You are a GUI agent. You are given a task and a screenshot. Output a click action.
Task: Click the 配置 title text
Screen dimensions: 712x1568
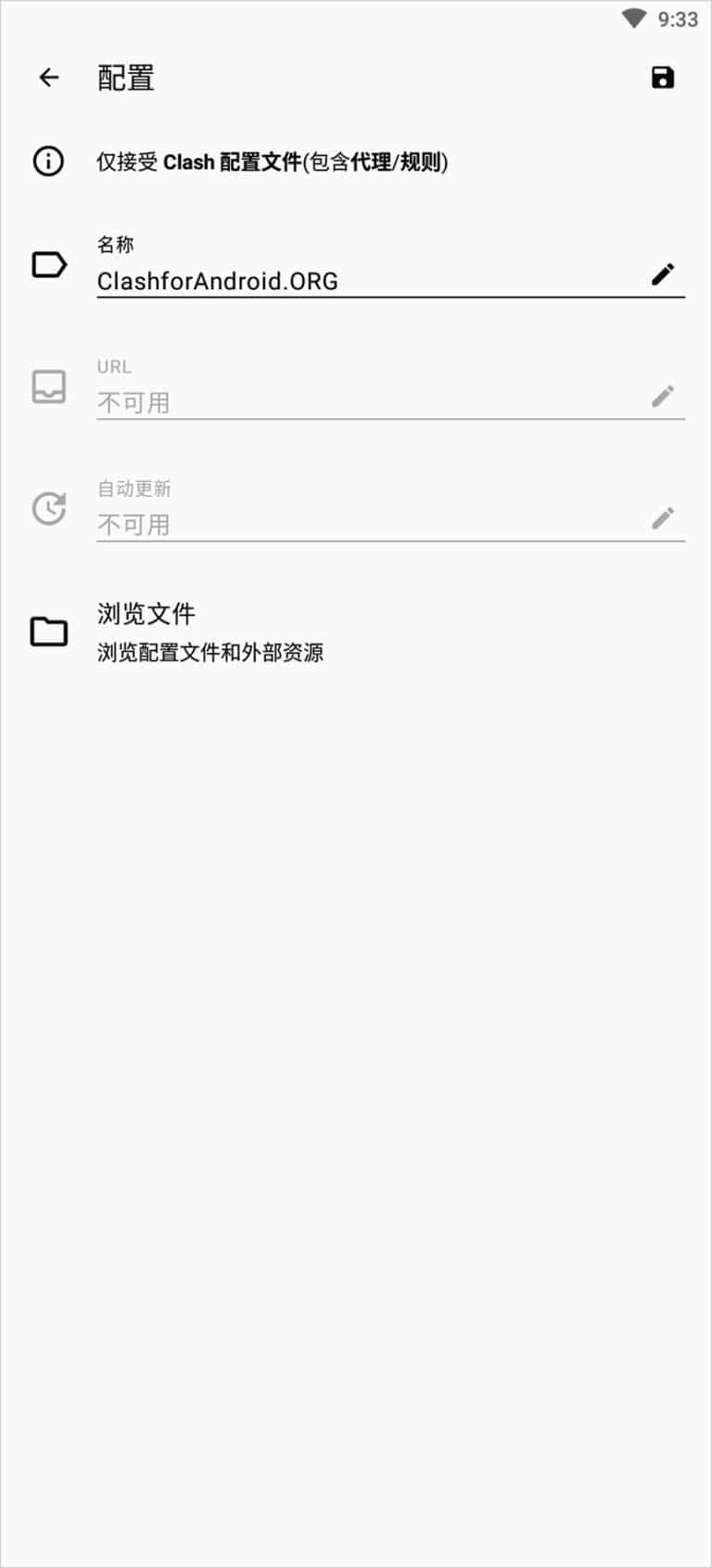pos(125,78)
